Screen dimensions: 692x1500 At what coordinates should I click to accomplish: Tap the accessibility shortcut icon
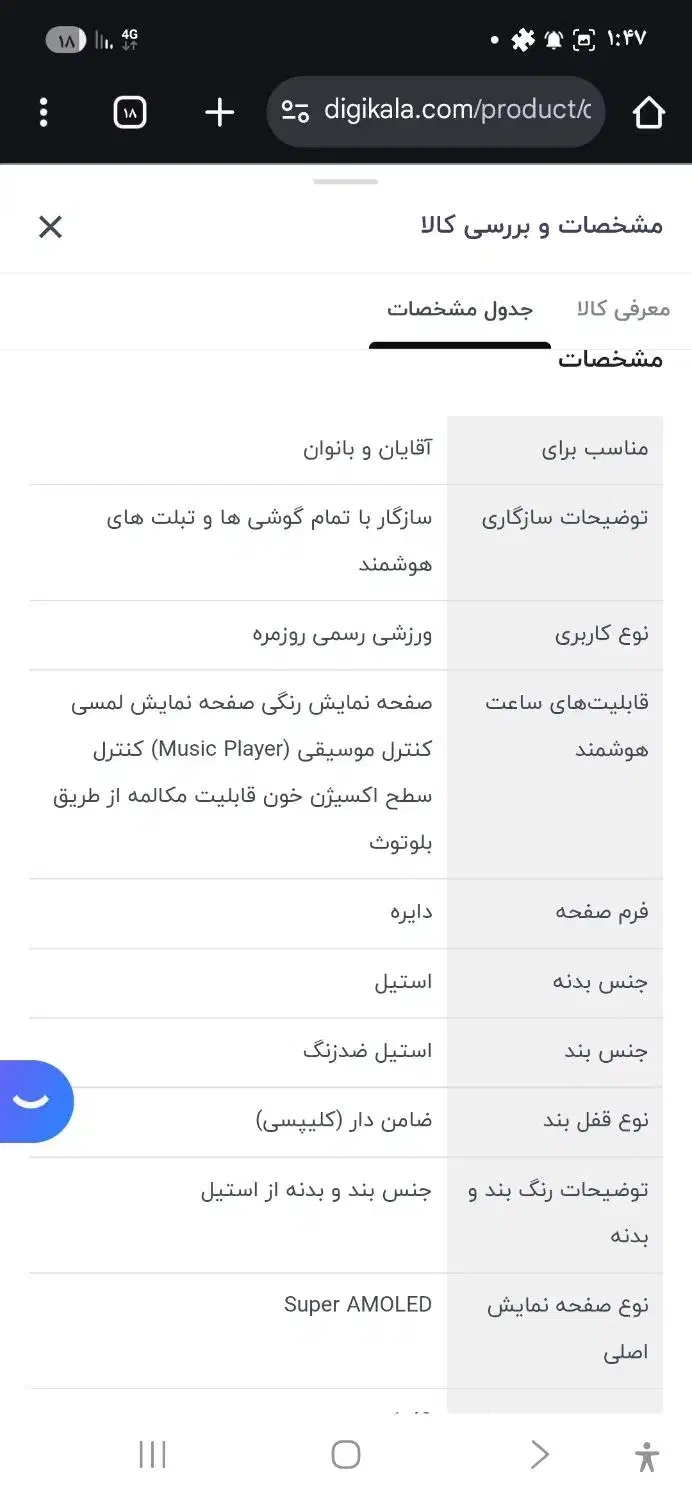pyautogui.click(x=647, y=1456)
